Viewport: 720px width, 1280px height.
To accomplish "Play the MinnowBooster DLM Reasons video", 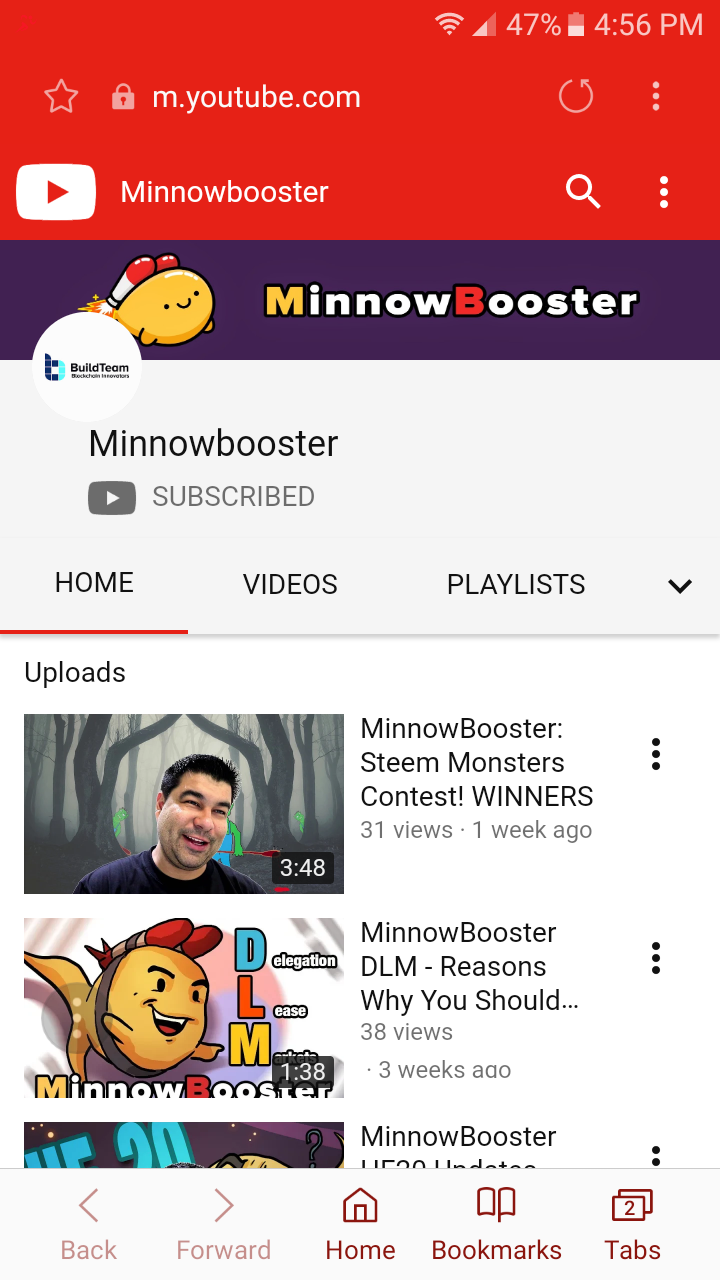I will pyautogui.click(x=184, y=1007).
